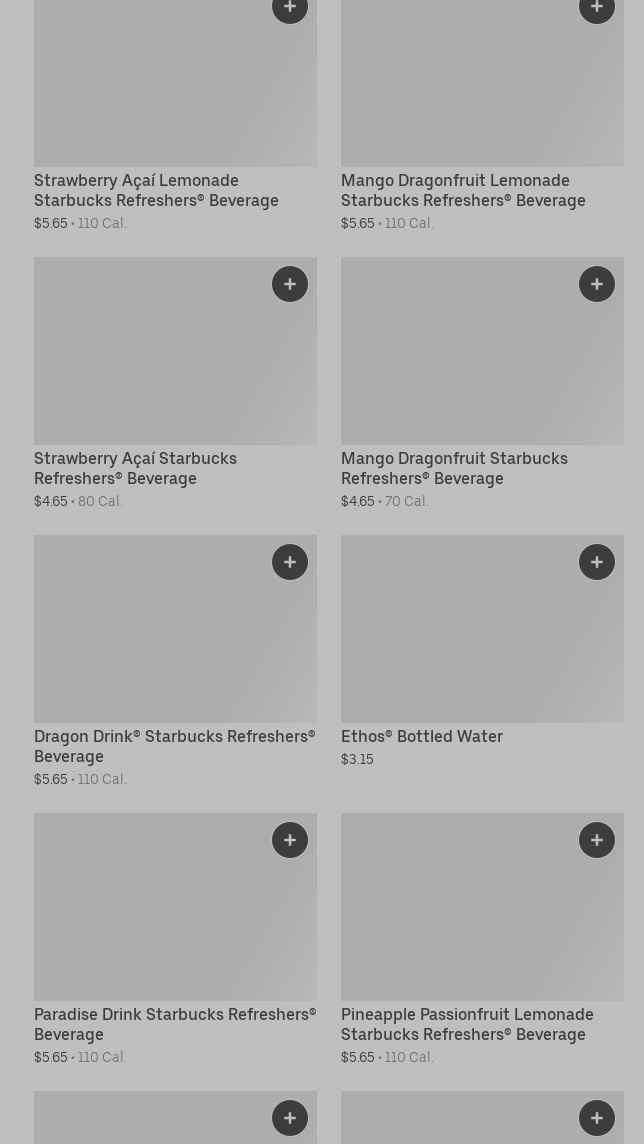Screen dimensions: 644x1144
Task: View Paradise Drink Refreshers details
Action: point(174,1024)
